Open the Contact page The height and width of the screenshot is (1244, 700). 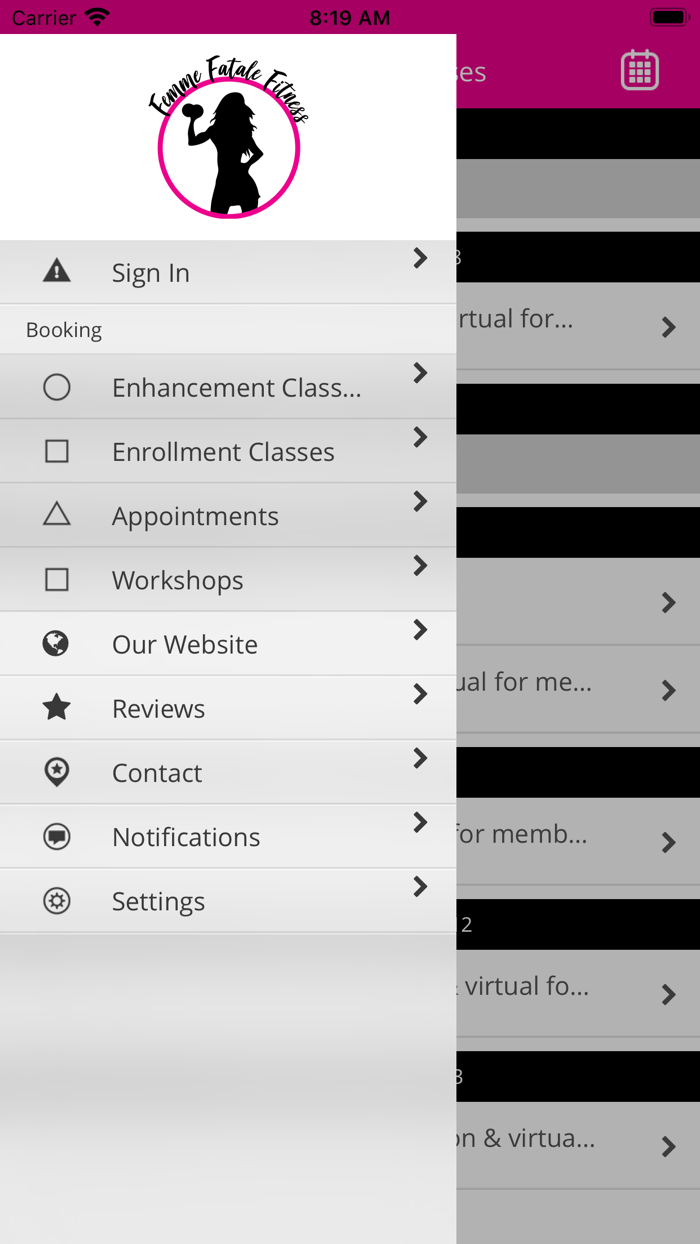(x=228, y=772)
